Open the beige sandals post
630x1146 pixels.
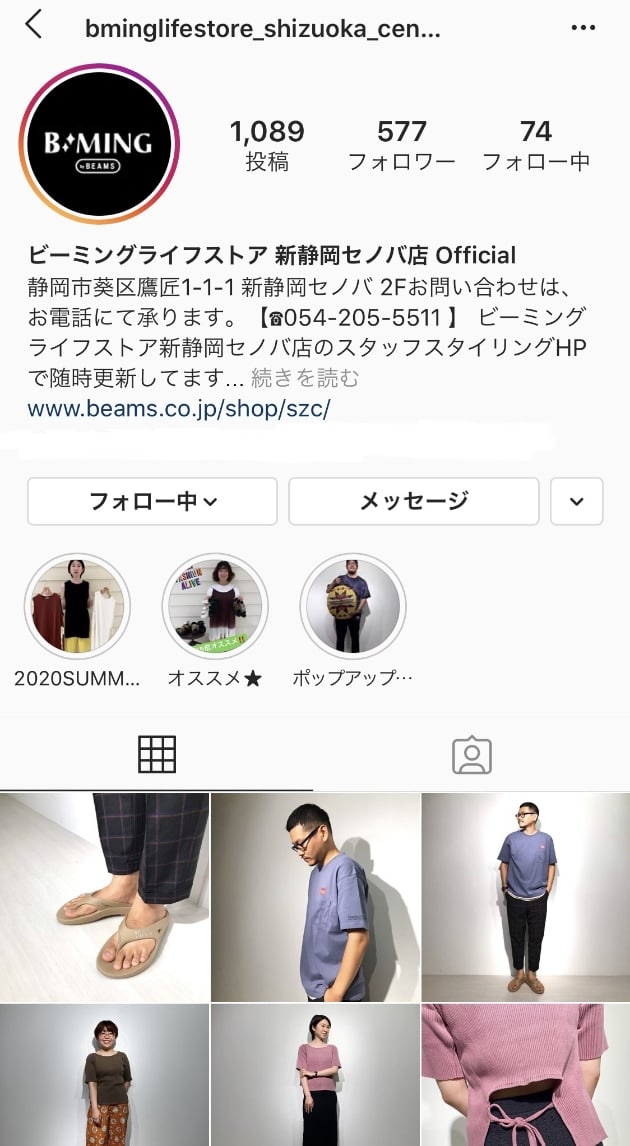104,897
